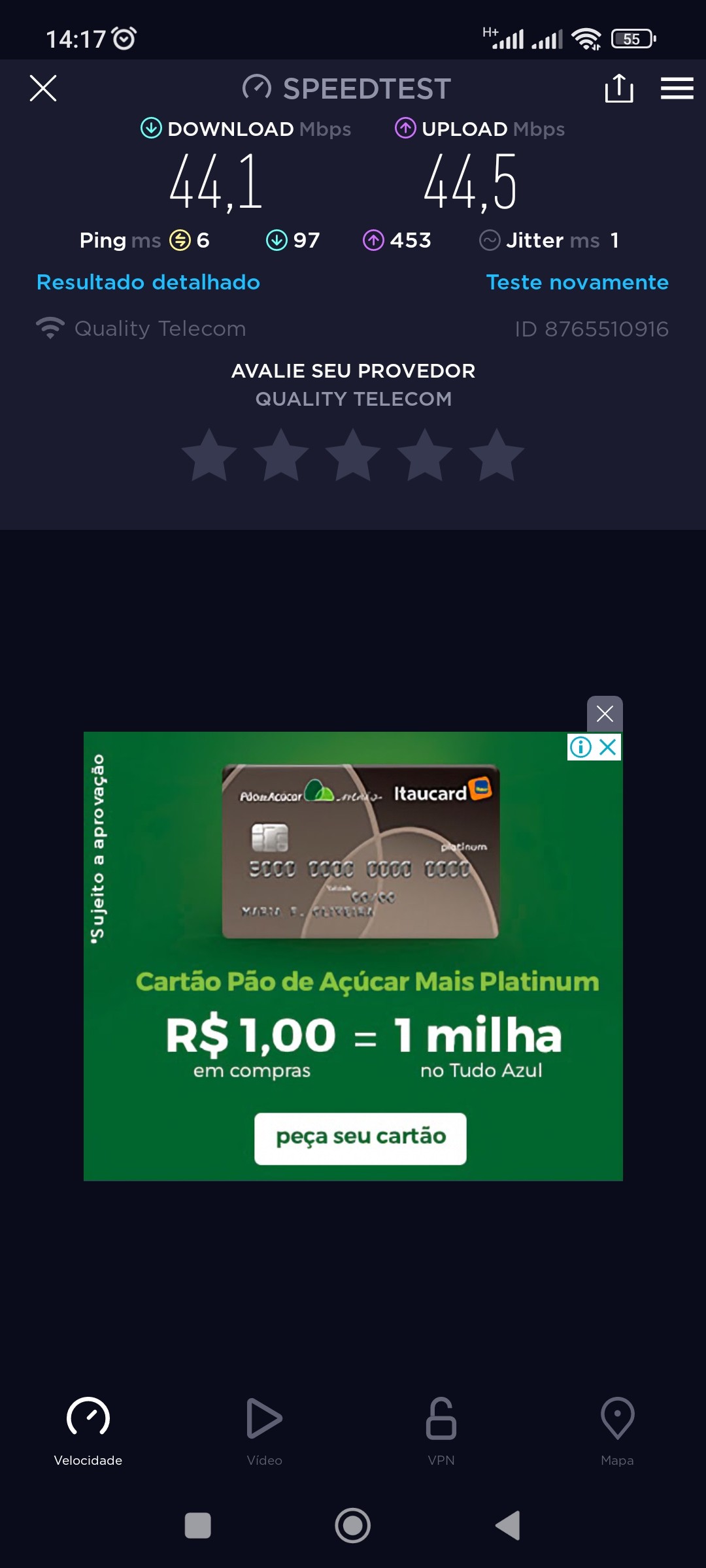Open Resultado detalhado
This screenshot has width=706, height=1568.
pos(148,282)
